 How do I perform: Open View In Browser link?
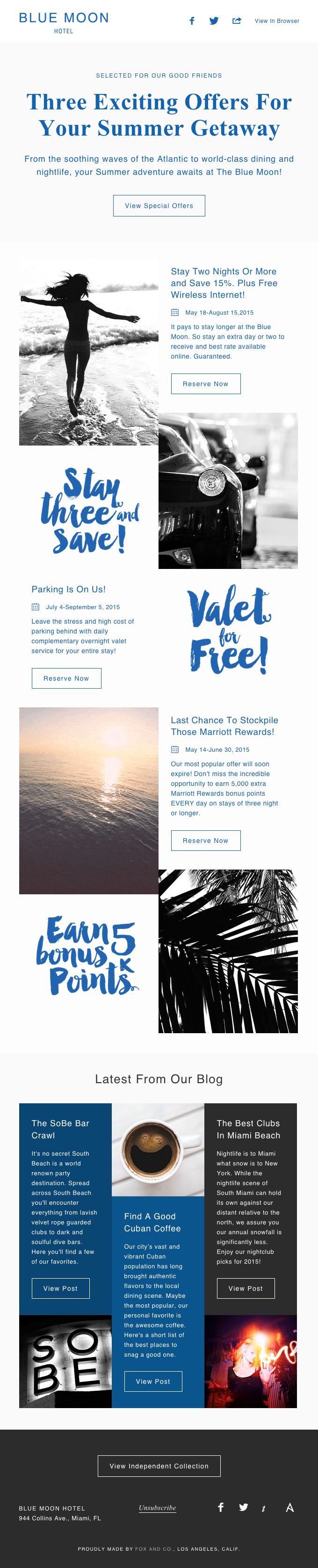pyautogui.click(x=276, y=21)
